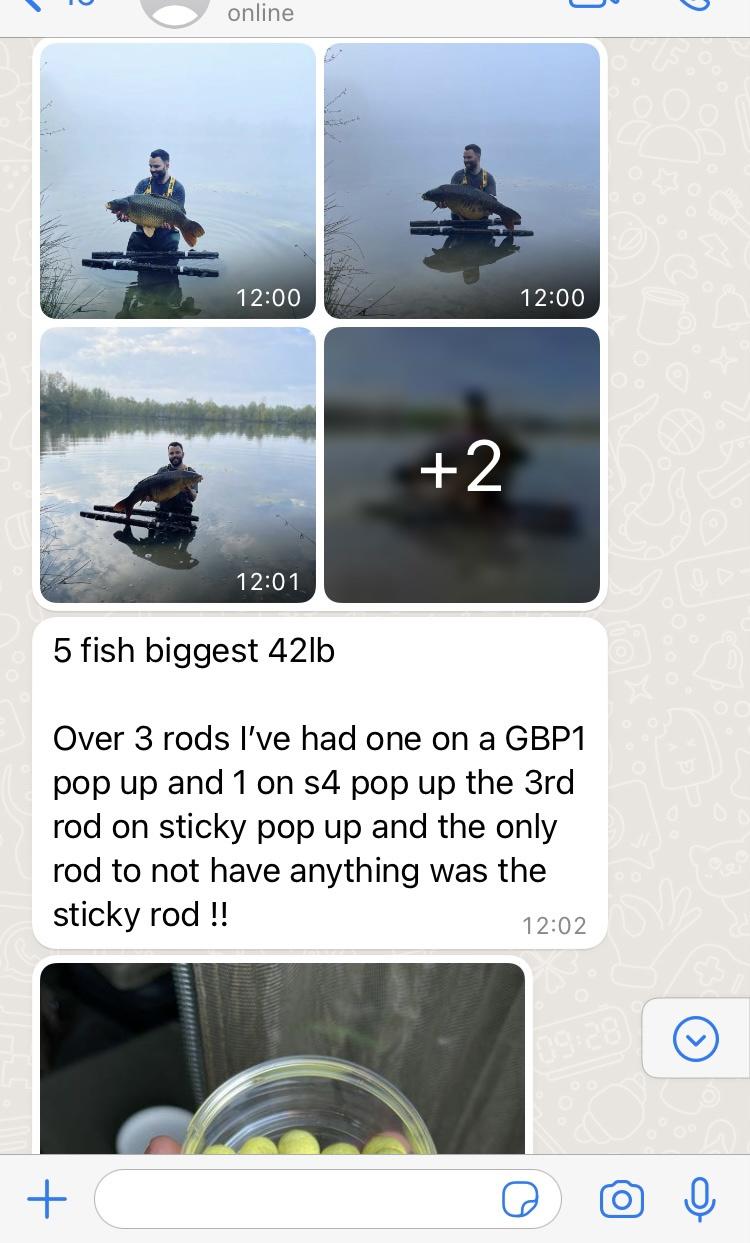
Task: Open the photo of yellow pop-ups jar
Action: [x=282, y=1058]
